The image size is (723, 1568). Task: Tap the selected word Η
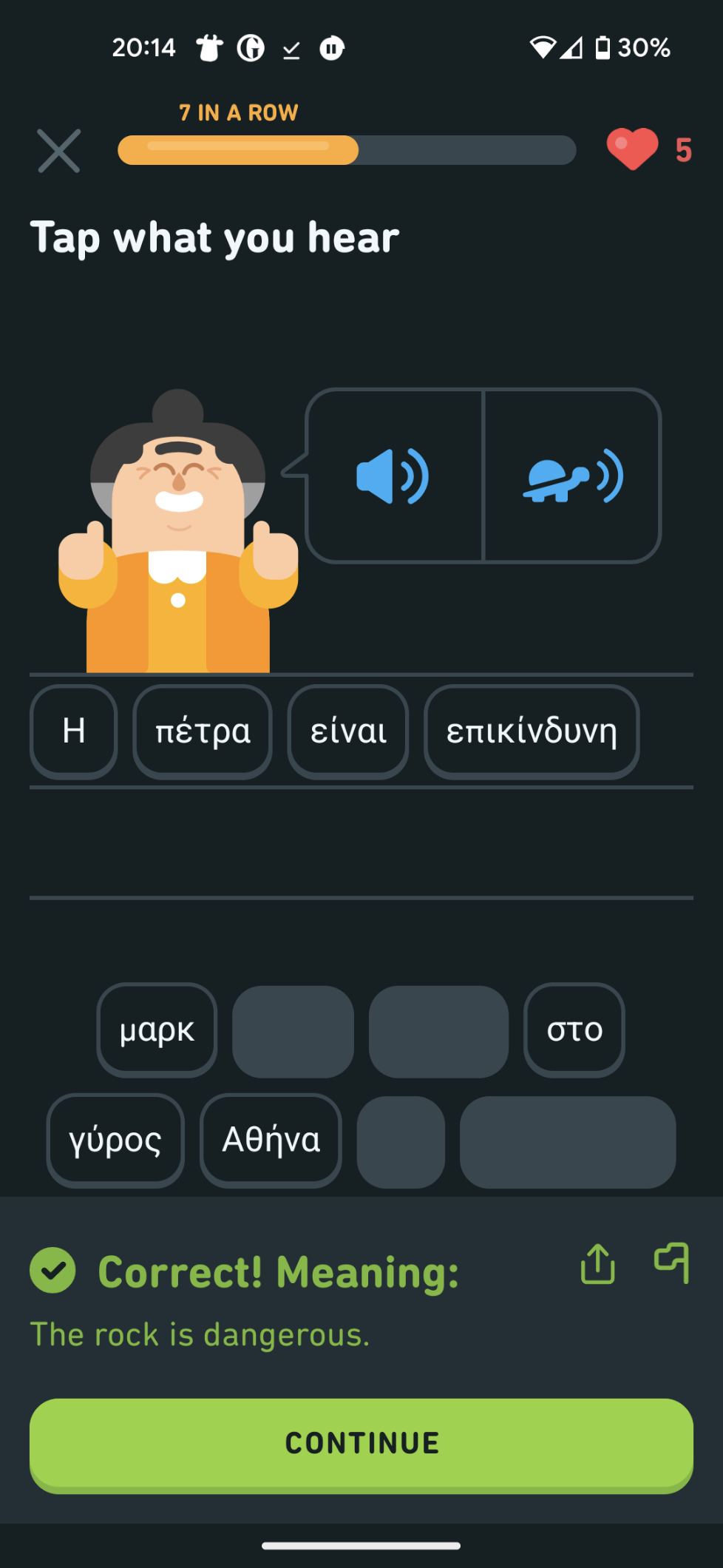(74, 731)
